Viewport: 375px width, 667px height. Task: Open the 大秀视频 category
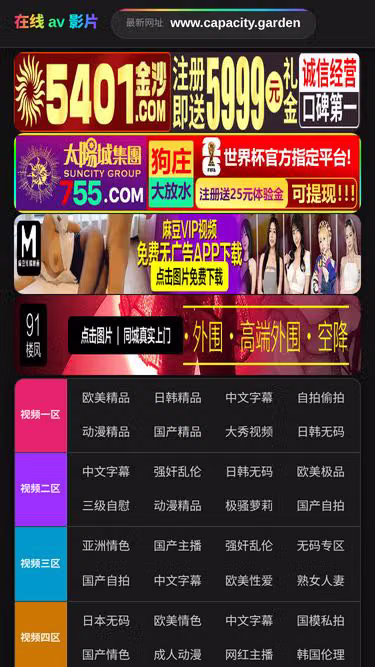pyautogui.click(x=249, y=432)
